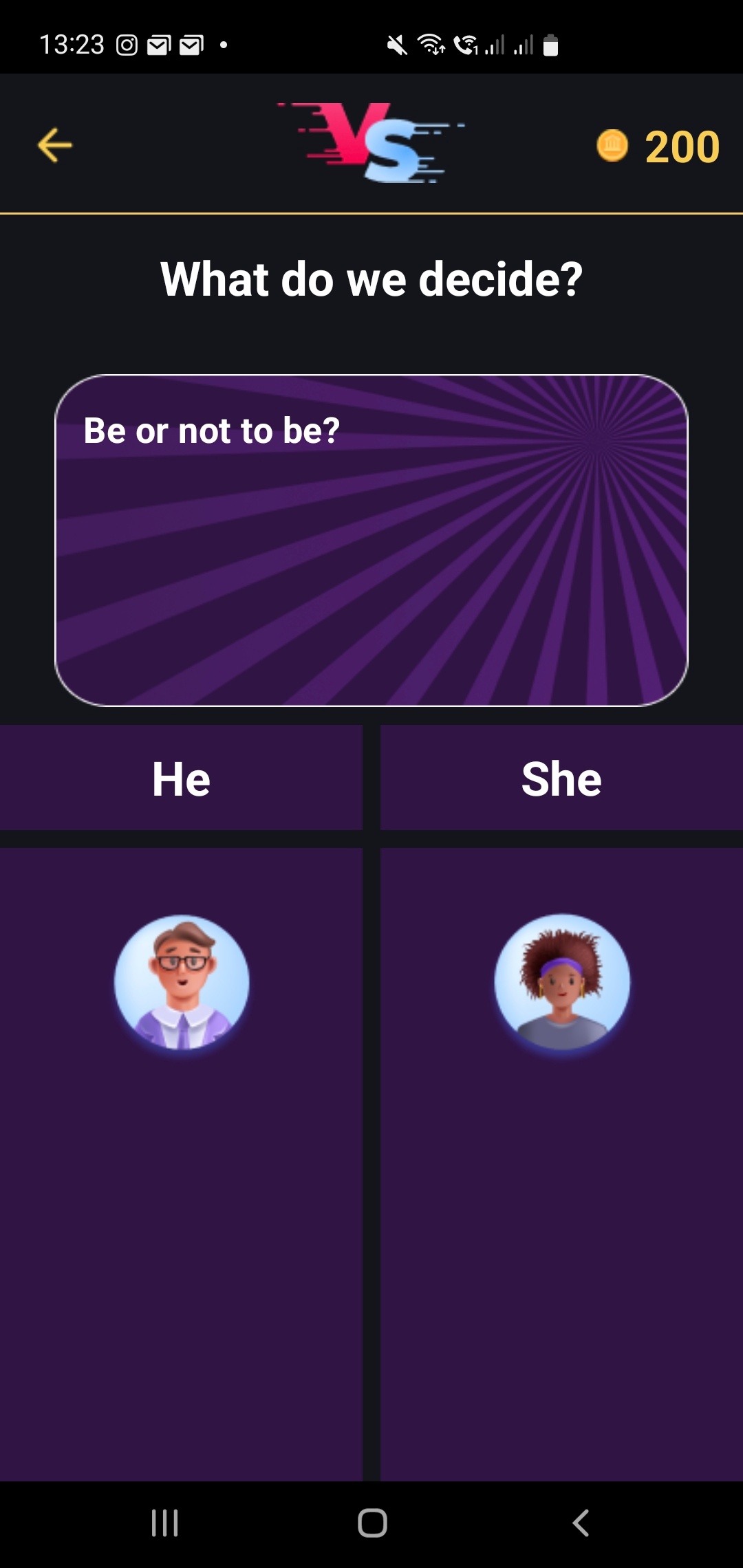Open the 'Be or not to be?' card
Image resolution: width=743 pixels, height=1568 pixels.
click(371, 541)
